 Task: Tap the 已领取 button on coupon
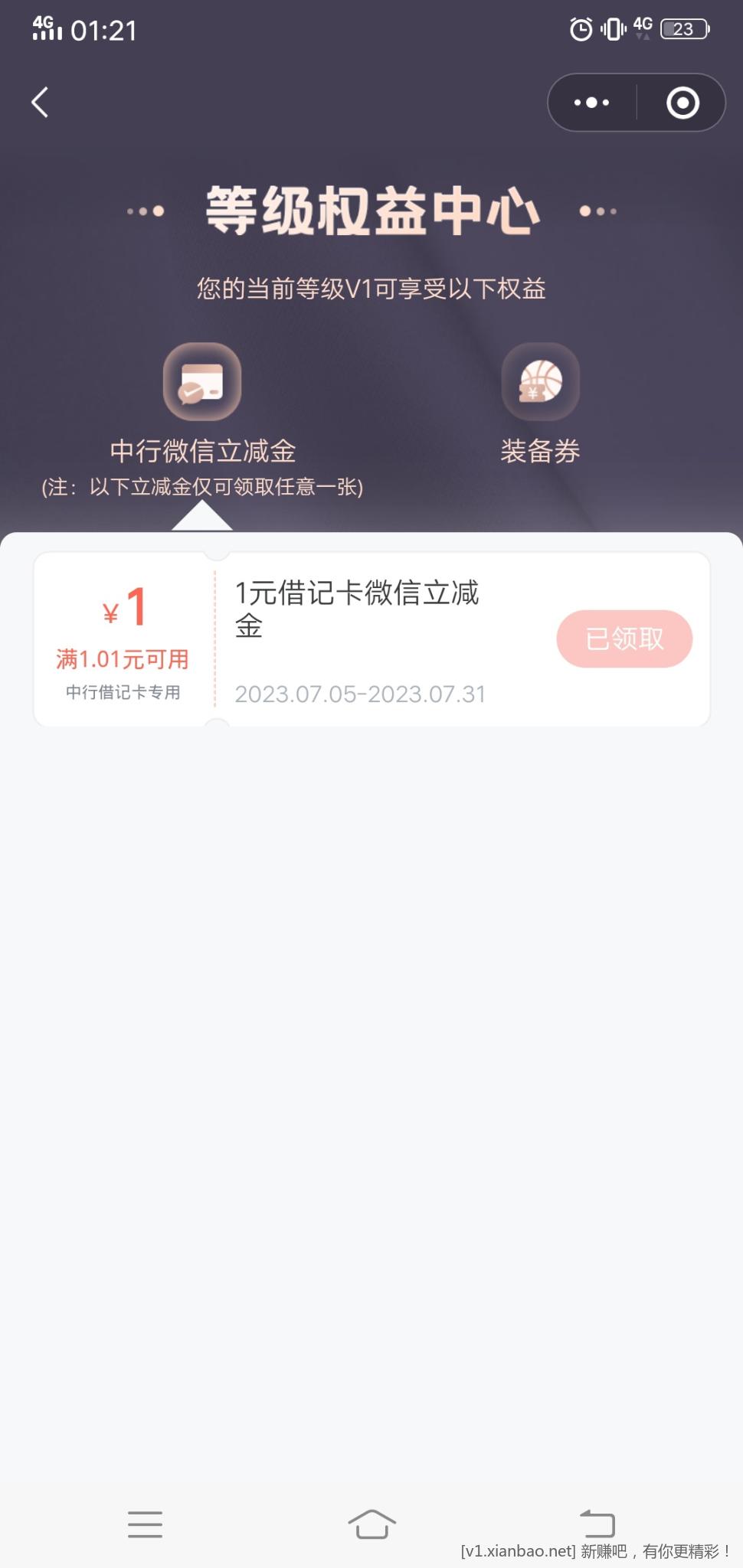coord(624,639)
